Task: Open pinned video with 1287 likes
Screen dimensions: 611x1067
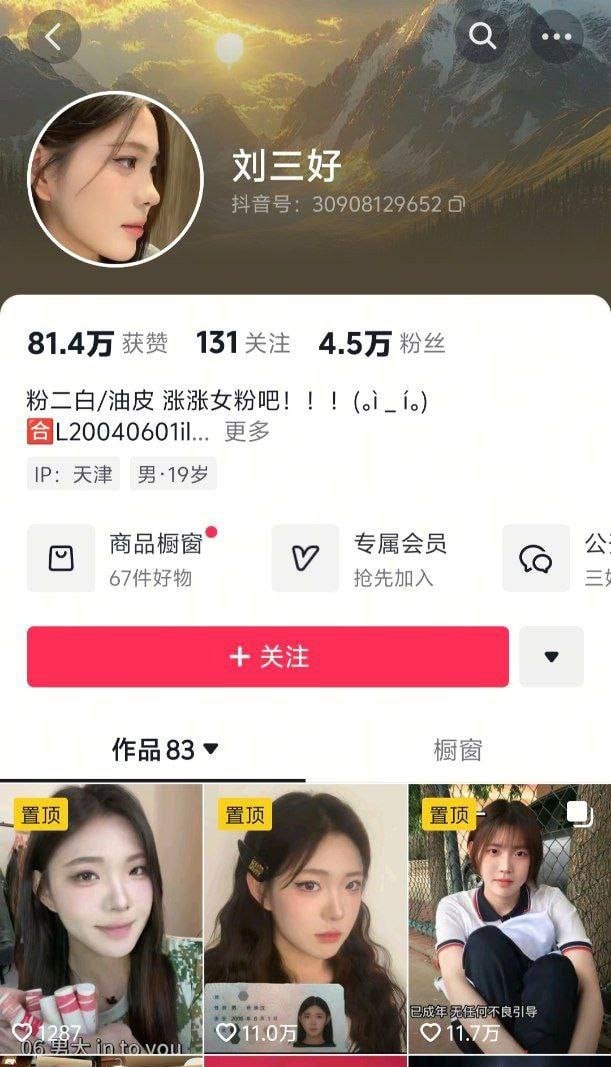Action: (101, 919)
